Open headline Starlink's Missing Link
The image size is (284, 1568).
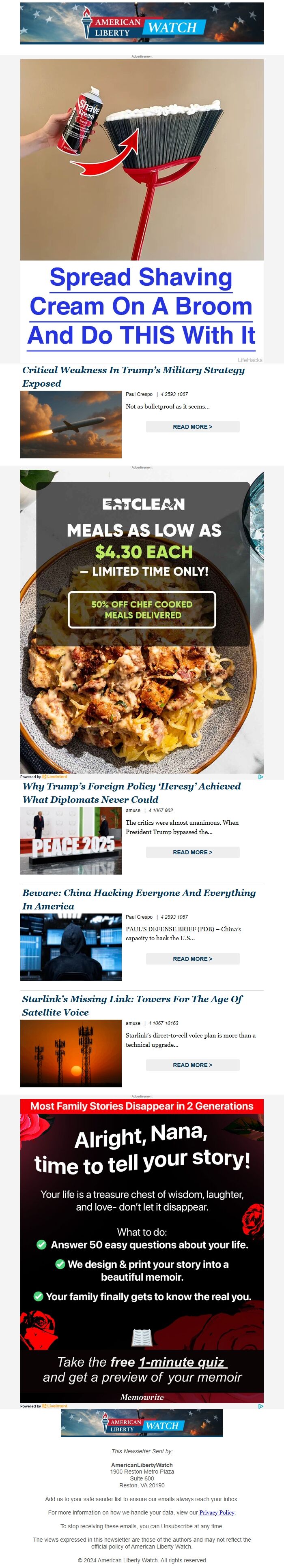pyautogui.click(x=131, y=1005)
